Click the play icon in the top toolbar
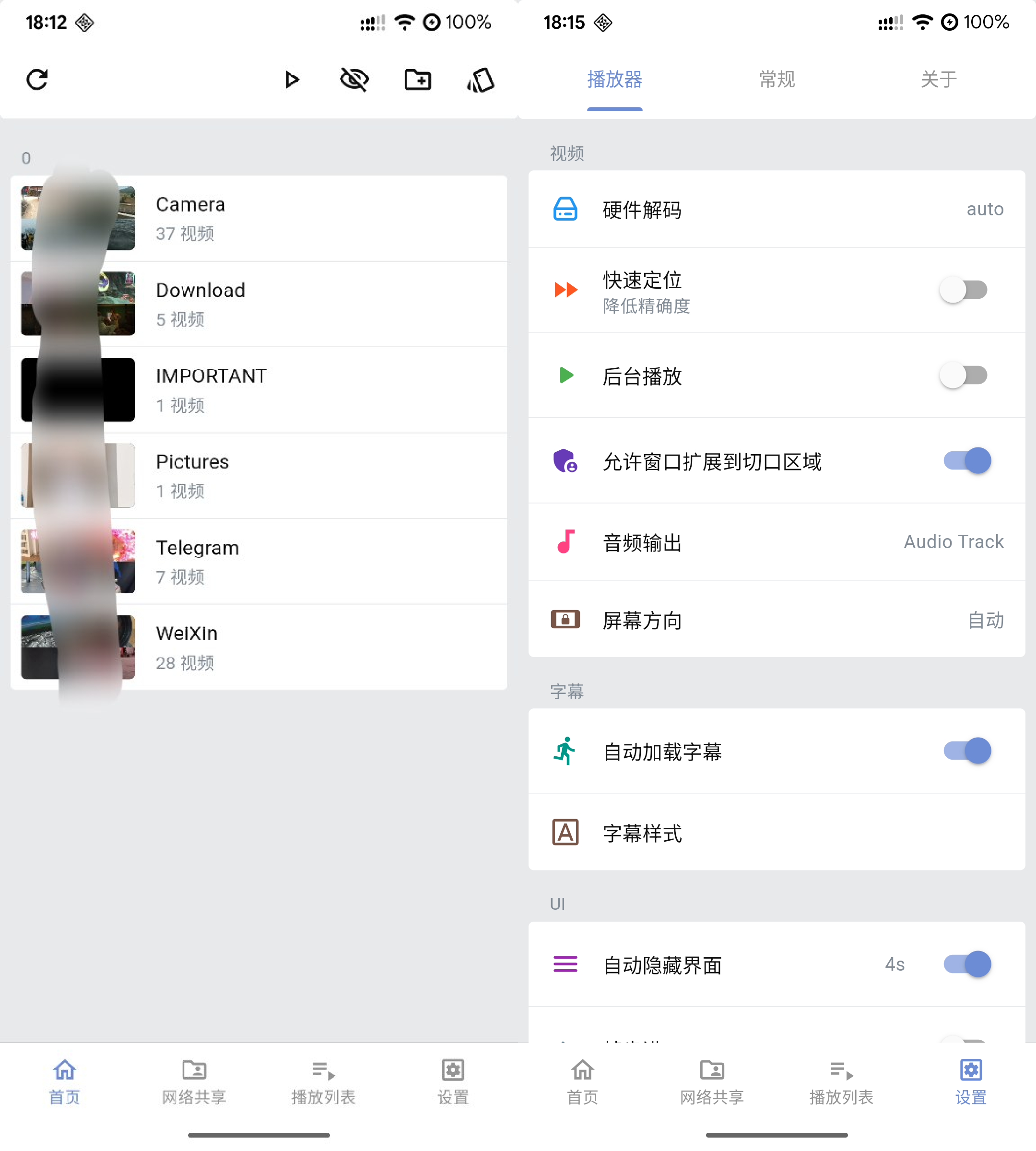The height and width of the screenshot is (1151, 1036). click(x=292, y=79)
